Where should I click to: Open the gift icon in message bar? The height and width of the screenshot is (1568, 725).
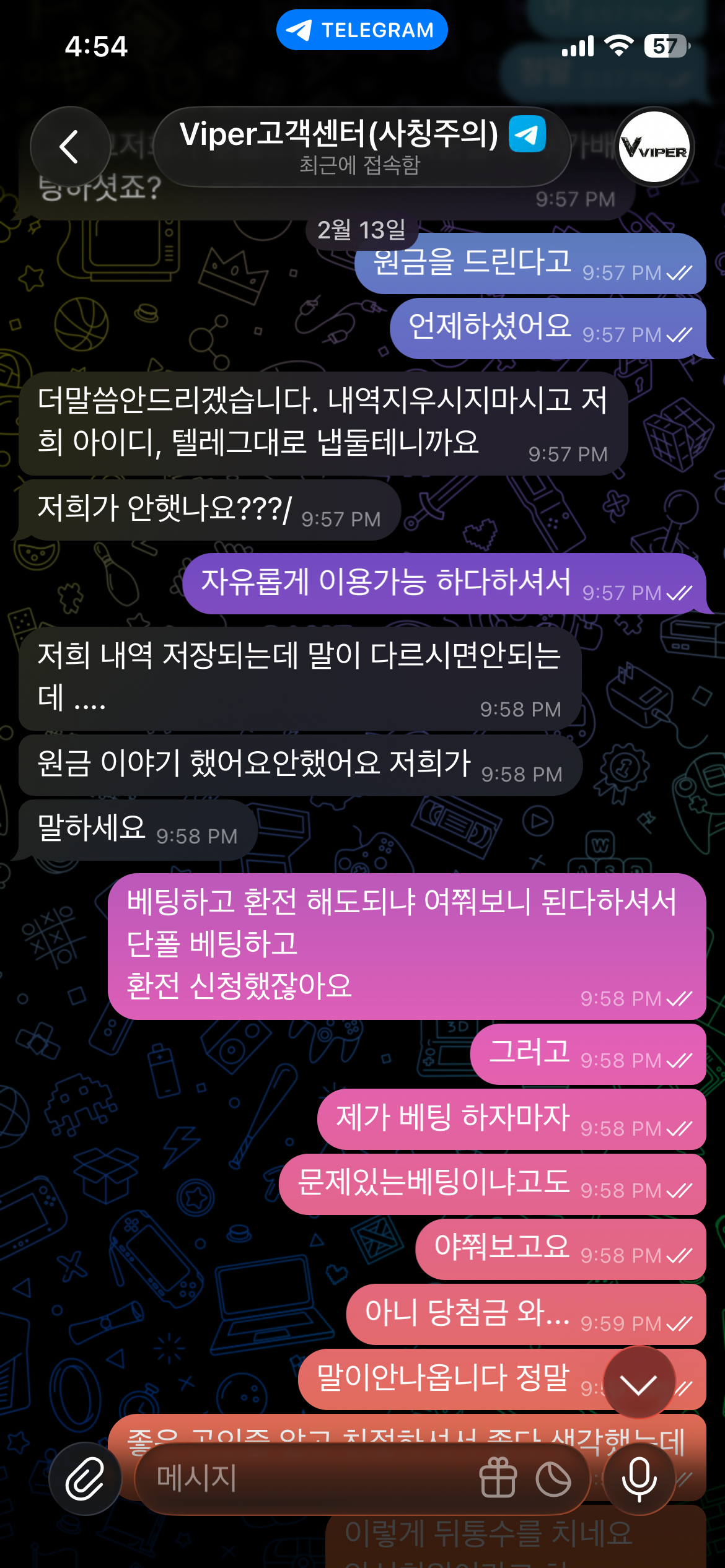498,1479
